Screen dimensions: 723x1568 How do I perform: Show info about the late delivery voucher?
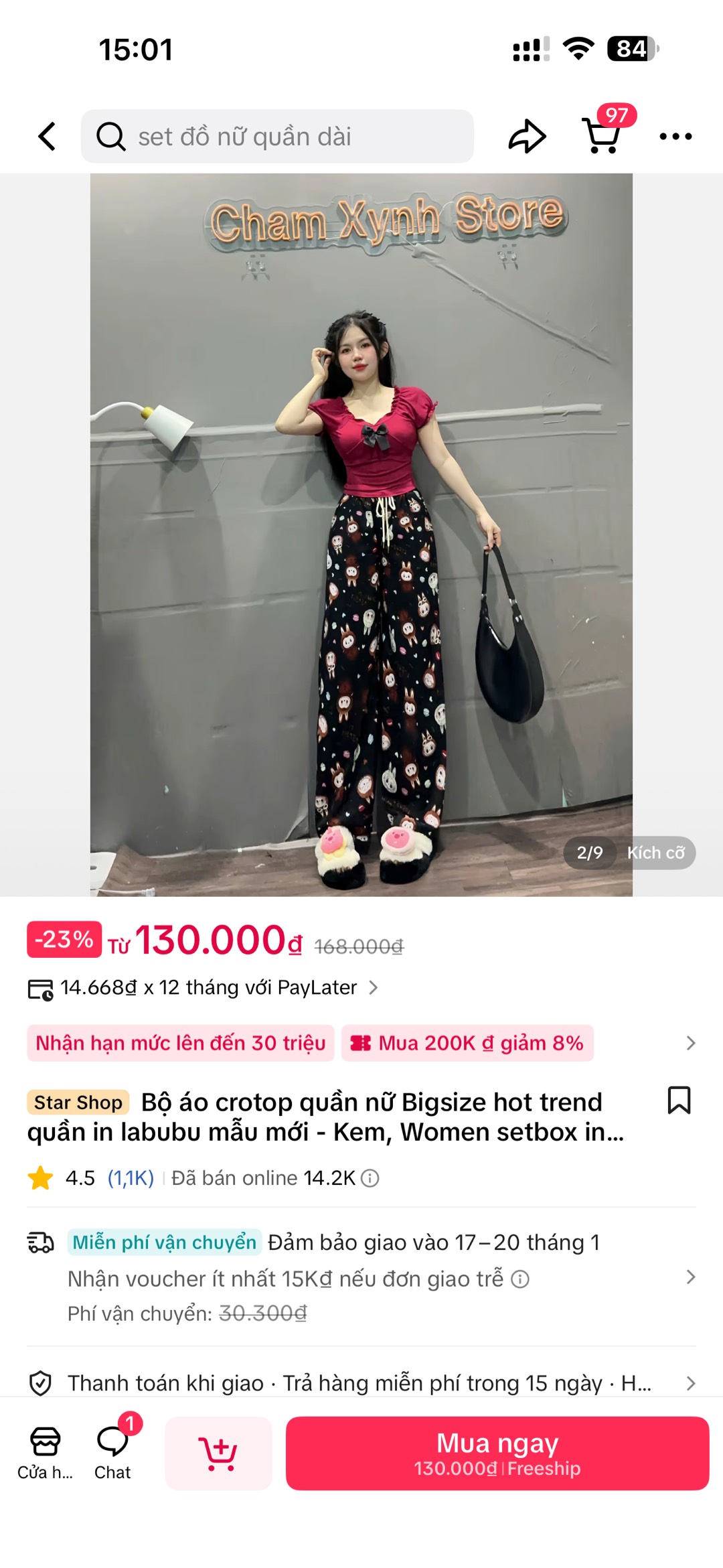[520, 1280]
